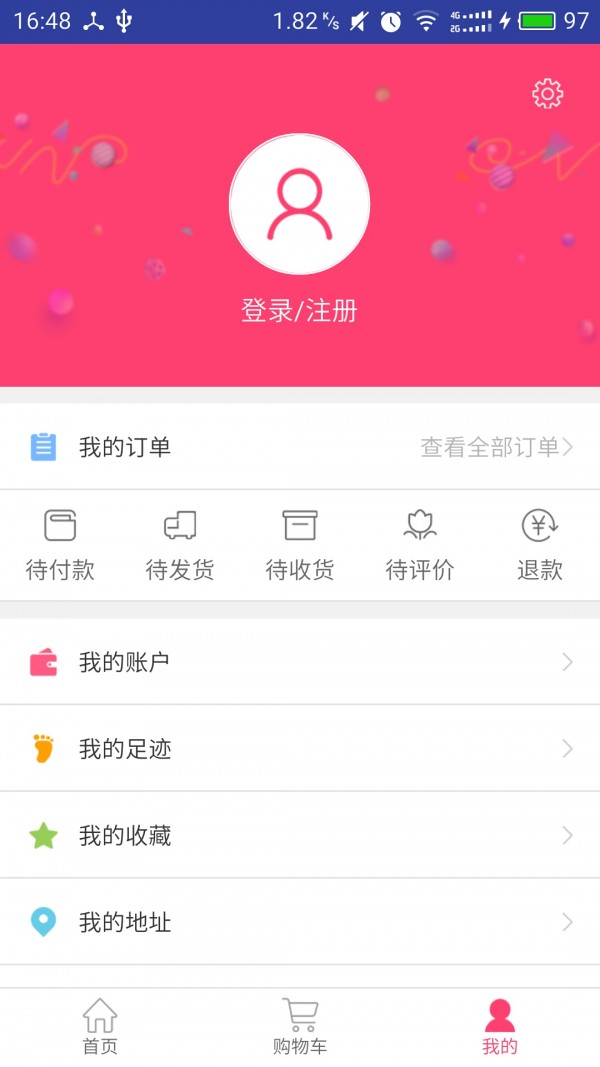The height and width of the screenshot is (1067, 600).
Task: Check 待发货 orders awaiting shipment
Action: (180, 545)
